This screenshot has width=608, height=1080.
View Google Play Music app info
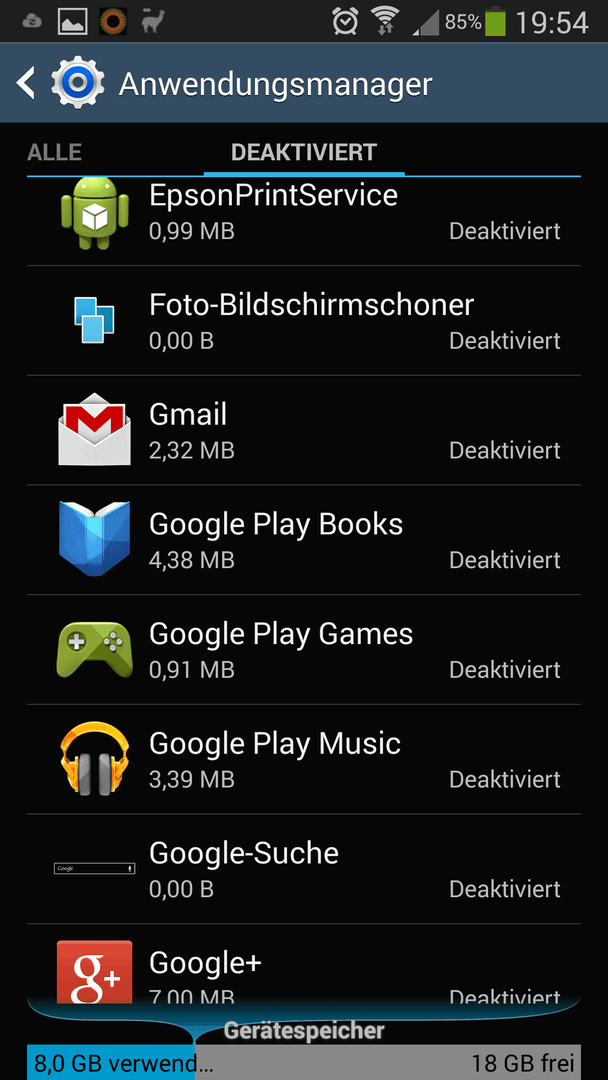[304, 759]
